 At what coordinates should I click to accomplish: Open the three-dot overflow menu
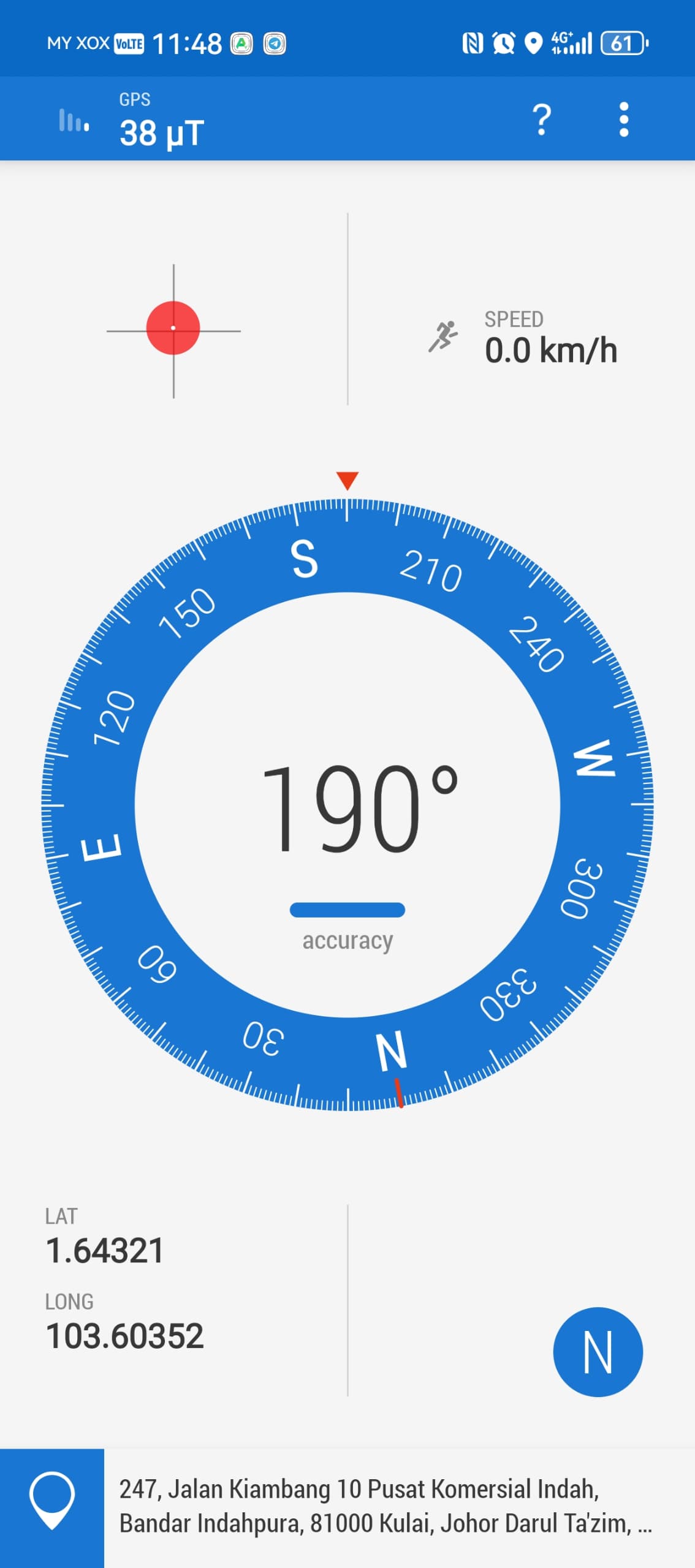click(x=623, y=119)
